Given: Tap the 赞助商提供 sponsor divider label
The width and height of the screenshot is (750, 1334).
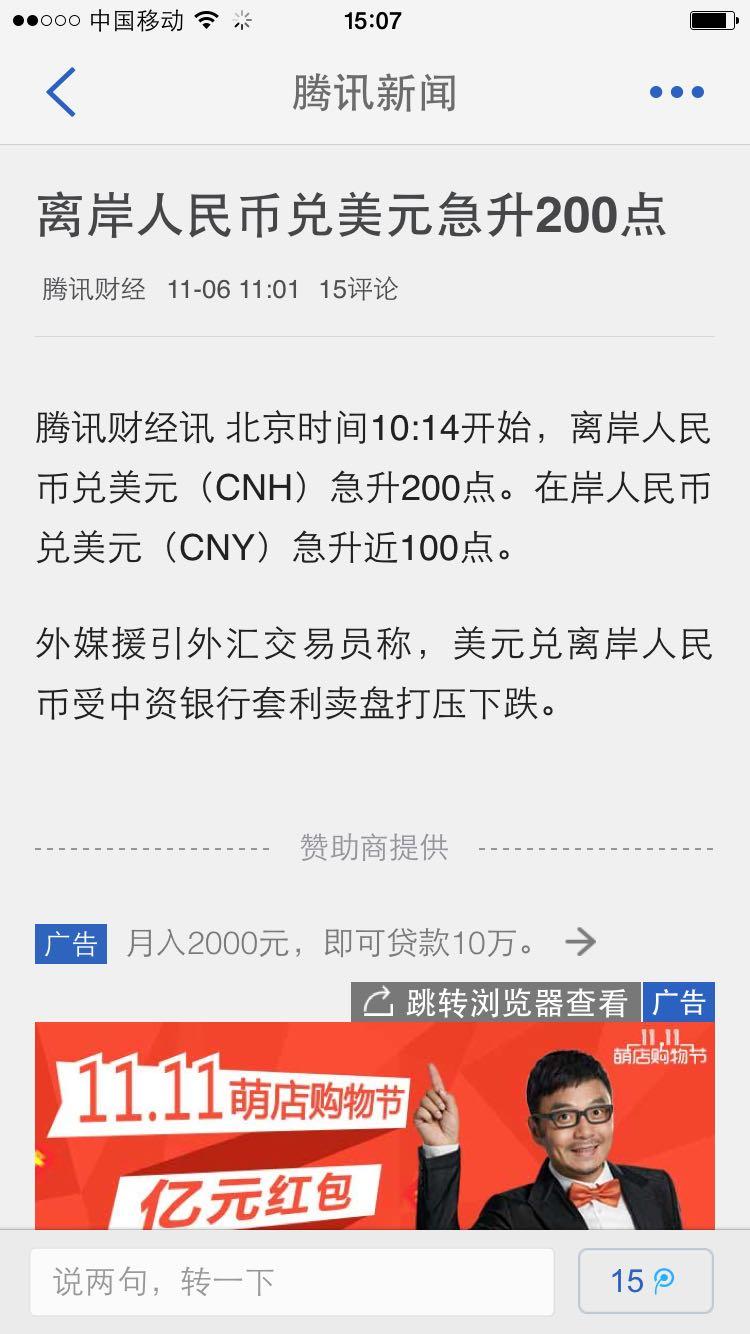Looking at the screenshot, I should (374, 847).
